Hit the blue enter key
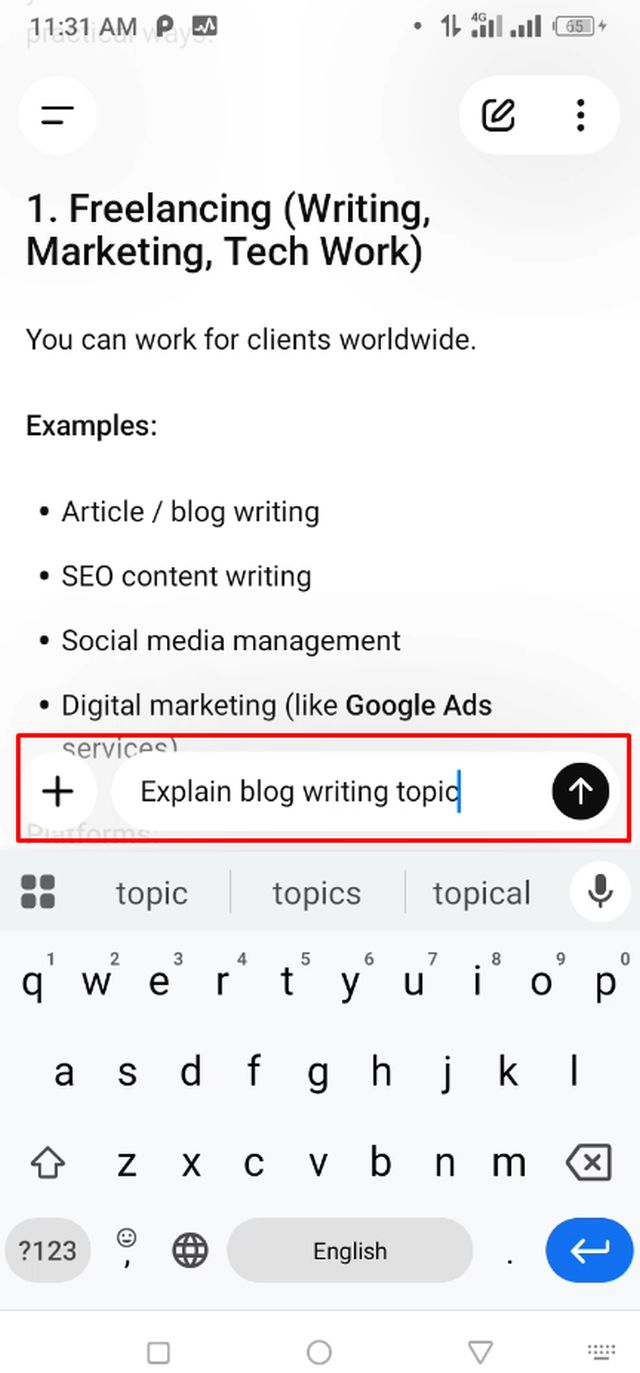This screenshot has height=1373, width=640. 589,1251
